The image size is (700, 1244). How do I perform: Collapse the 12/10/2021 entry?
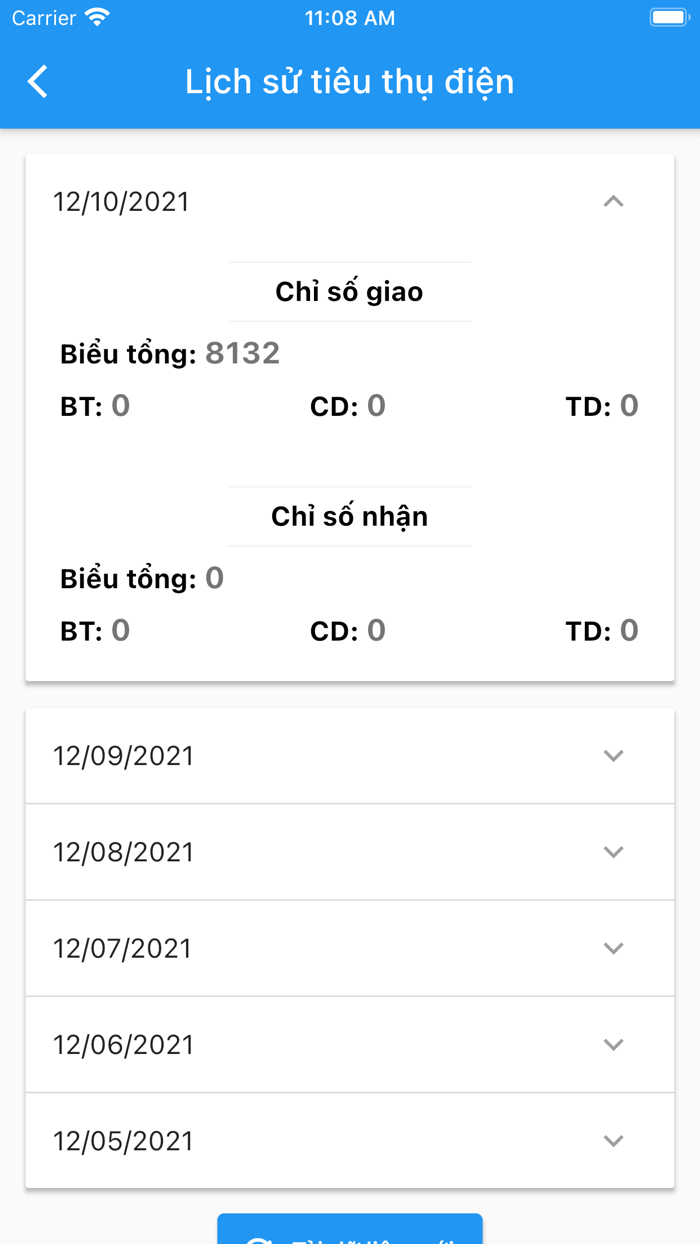[x=613, y=202]
